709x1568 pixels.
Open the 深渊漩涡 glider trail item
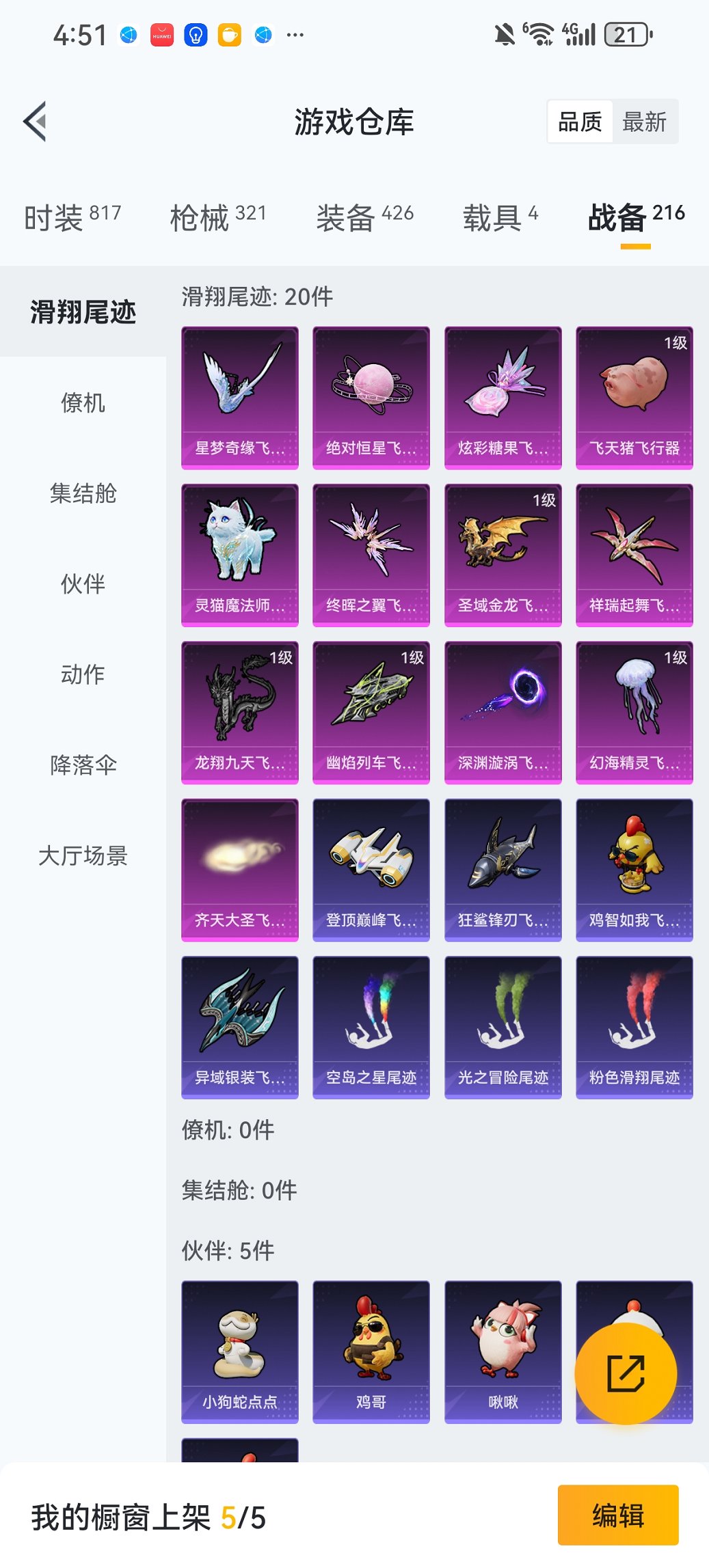coord(503,712)
